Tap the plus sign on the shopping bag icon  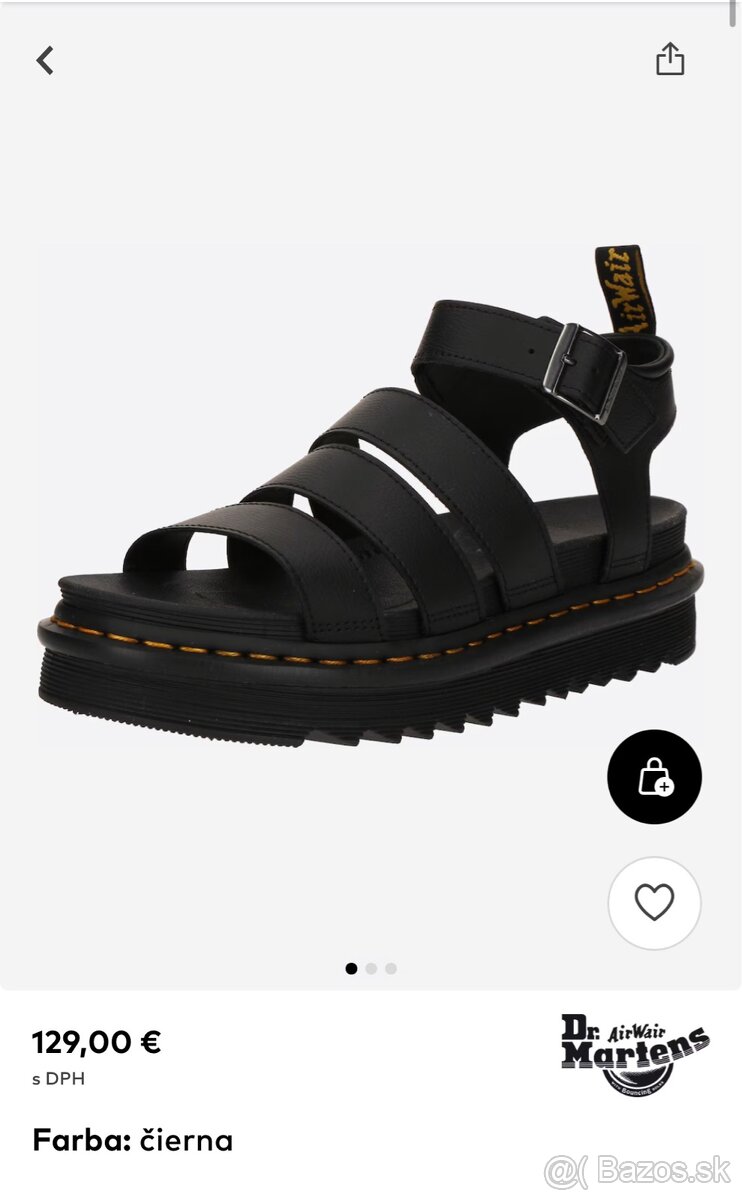(x=664, y=786)
